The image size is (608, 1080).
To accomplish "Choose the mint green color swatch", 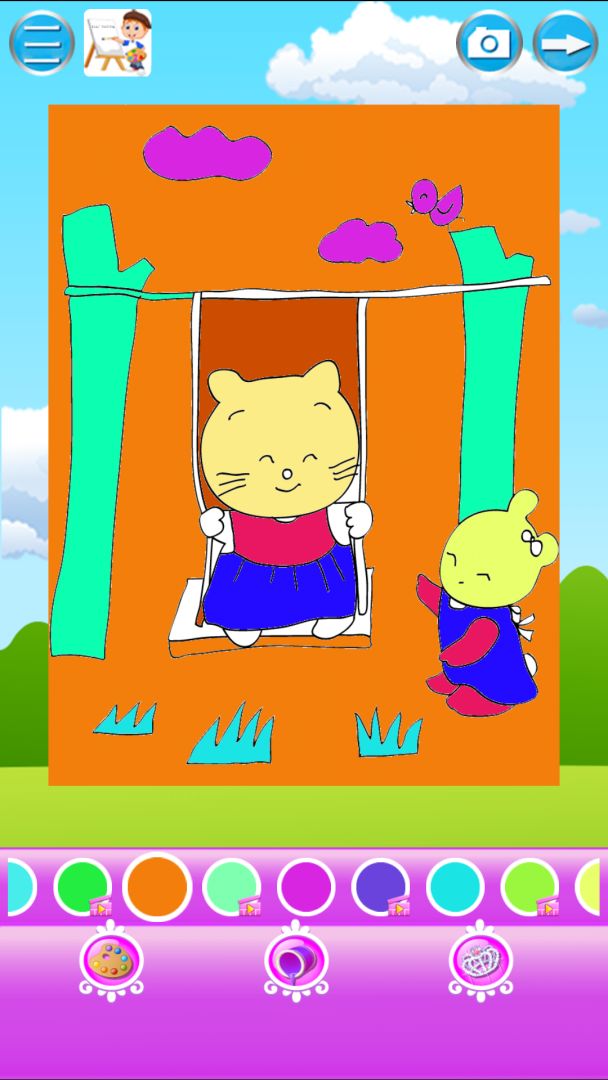I will (x=231, y=886).
